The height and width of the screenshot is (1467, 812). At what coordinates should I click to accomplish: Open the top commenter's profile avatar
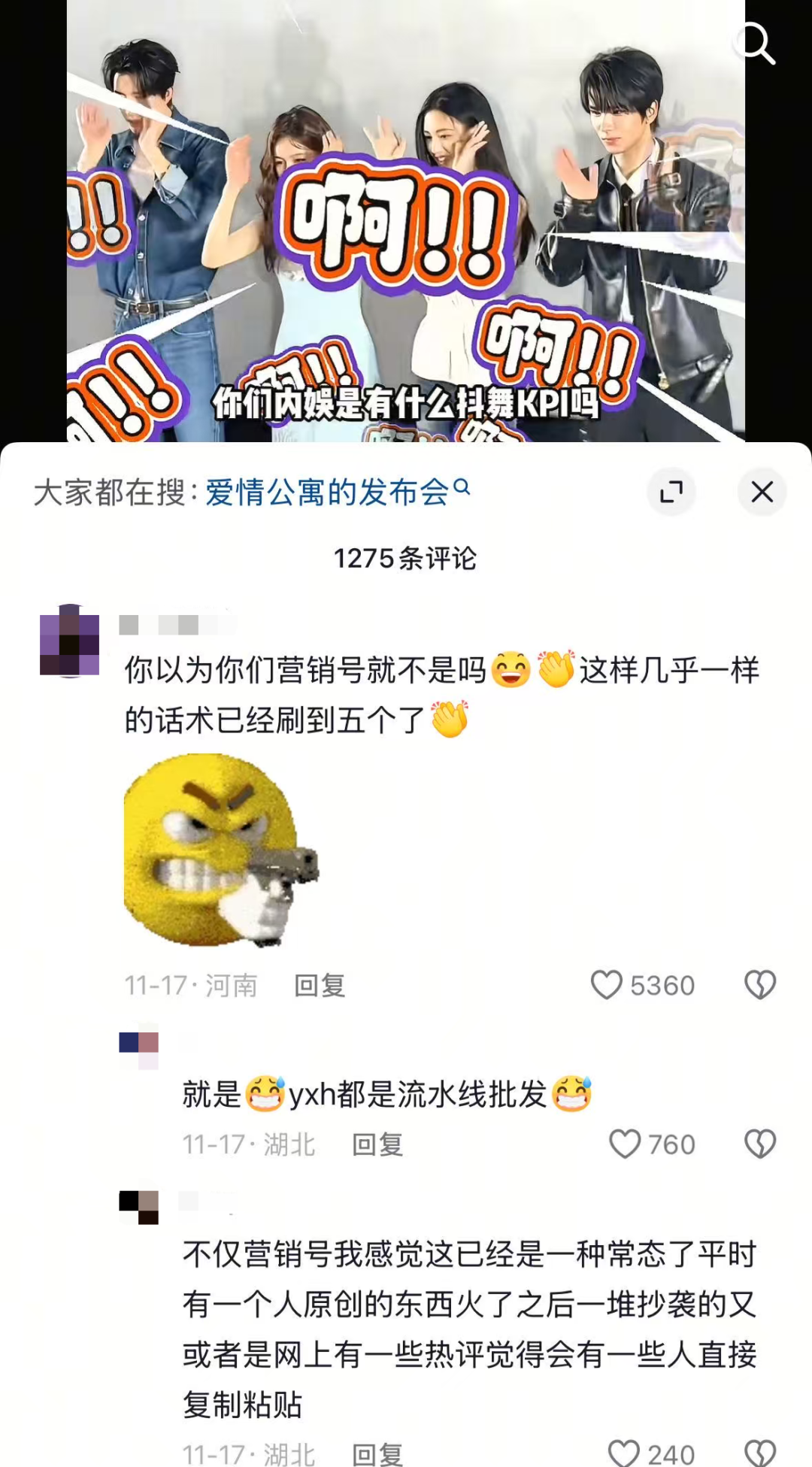pos(69,640)
